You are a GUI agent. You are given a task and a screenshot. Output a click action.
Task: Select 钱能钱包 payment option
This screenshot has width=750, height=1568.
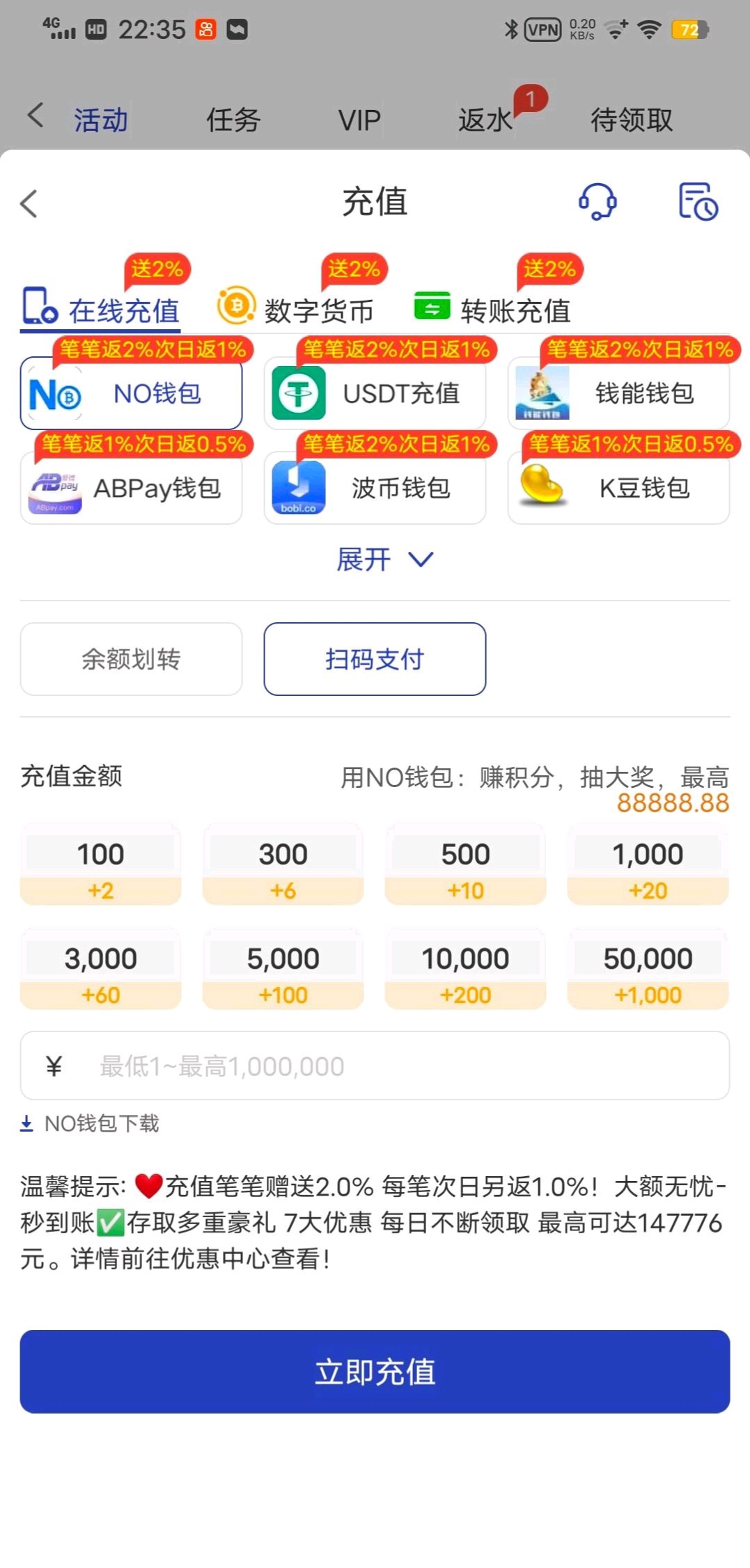pos(618,394)
